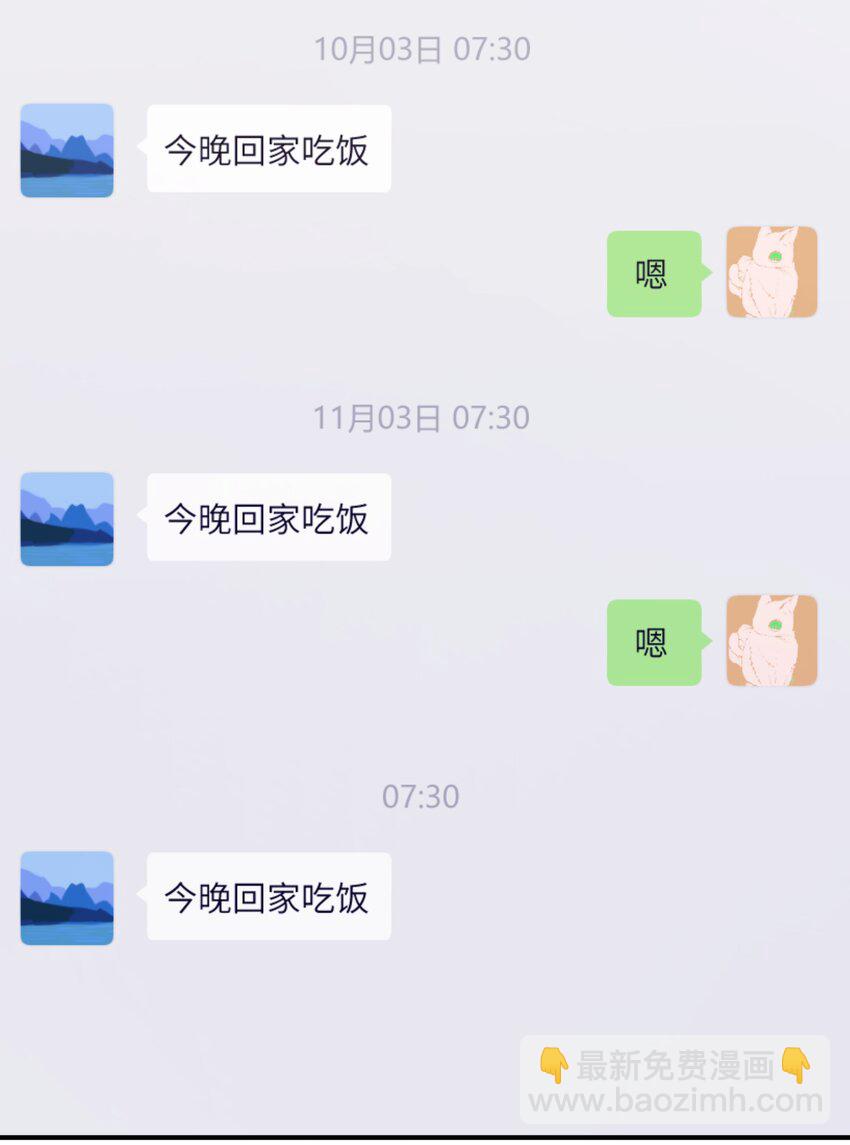Select the first 今晚回家吃饭 message bubble
The height and width of the screenshot is (1145, 850).
267,149
